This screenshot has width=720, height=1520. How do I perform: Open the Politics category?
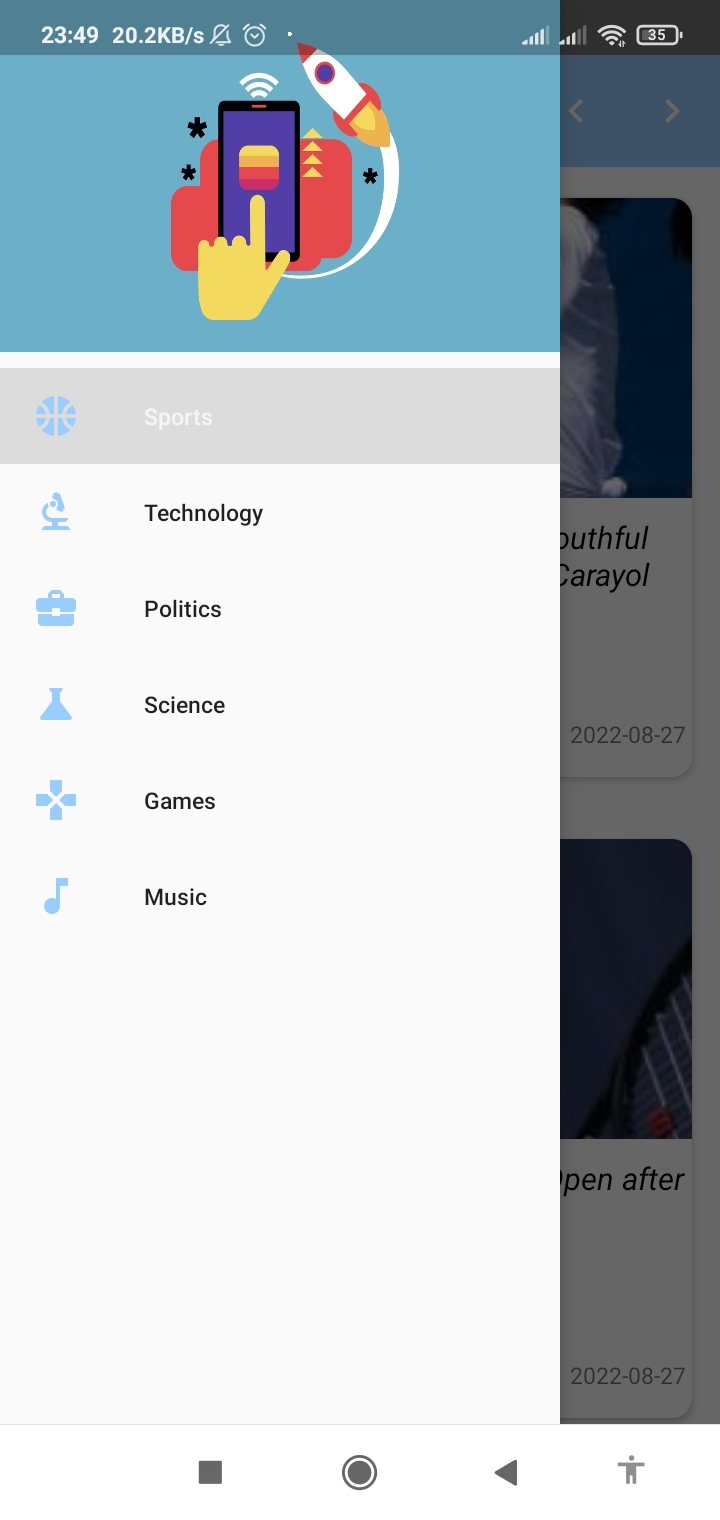pos(182,608)
